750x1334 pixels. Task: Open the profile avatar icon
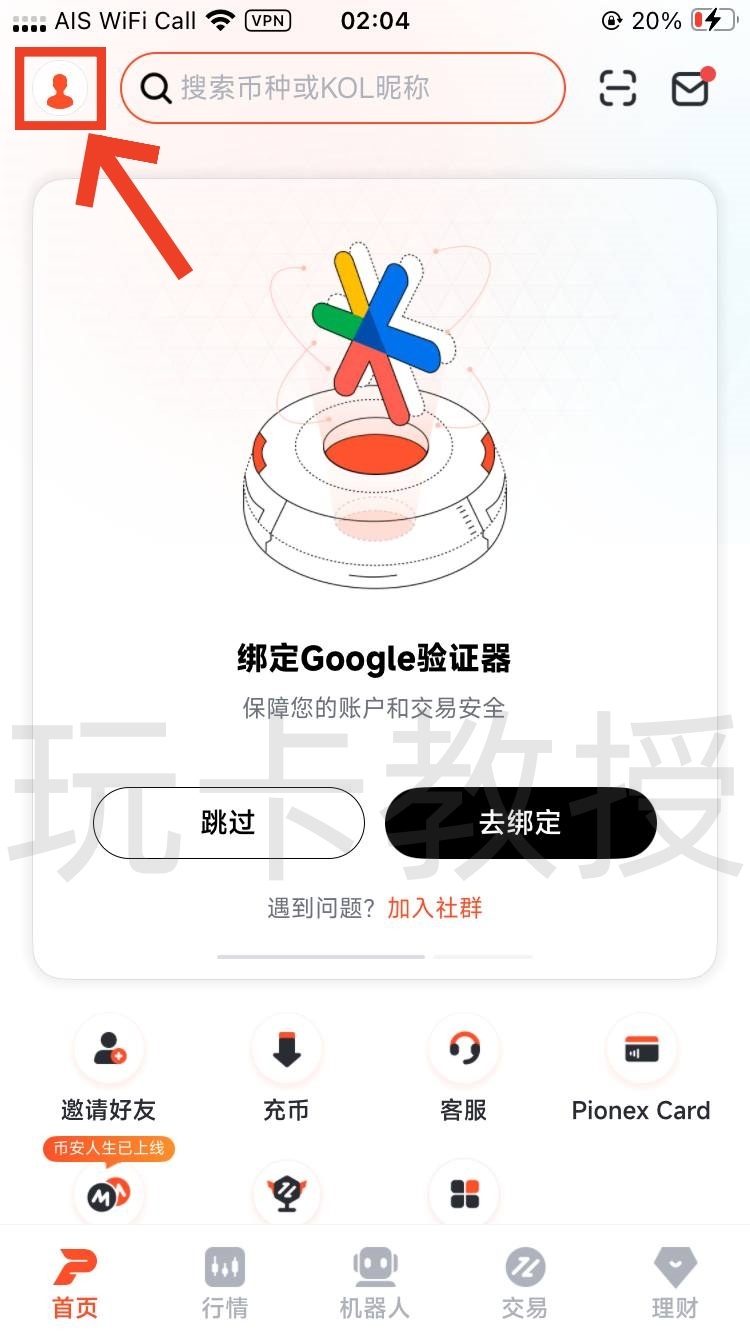pyautogui.click(x=60, y=89)
